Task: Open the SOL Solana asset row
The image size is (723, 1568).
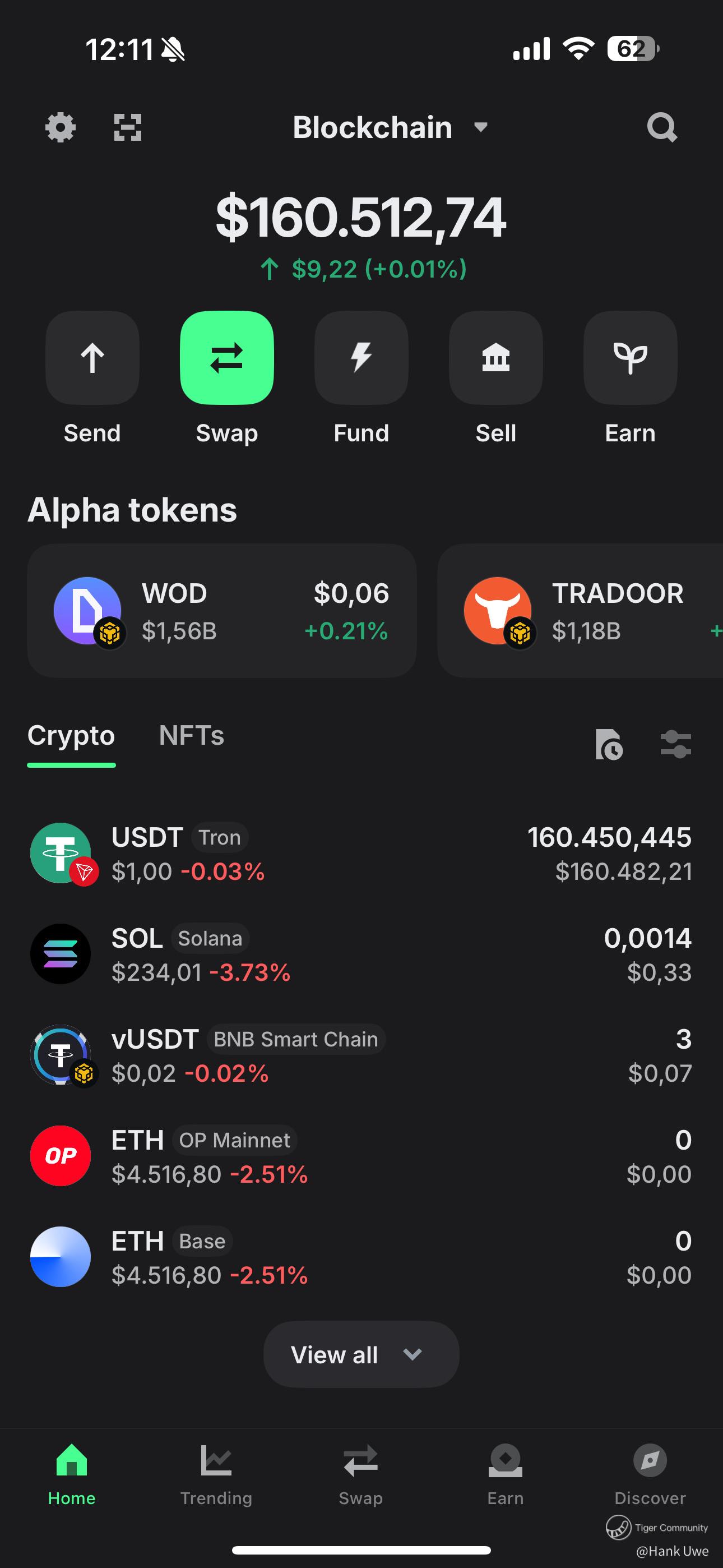Action: [361, 954]
